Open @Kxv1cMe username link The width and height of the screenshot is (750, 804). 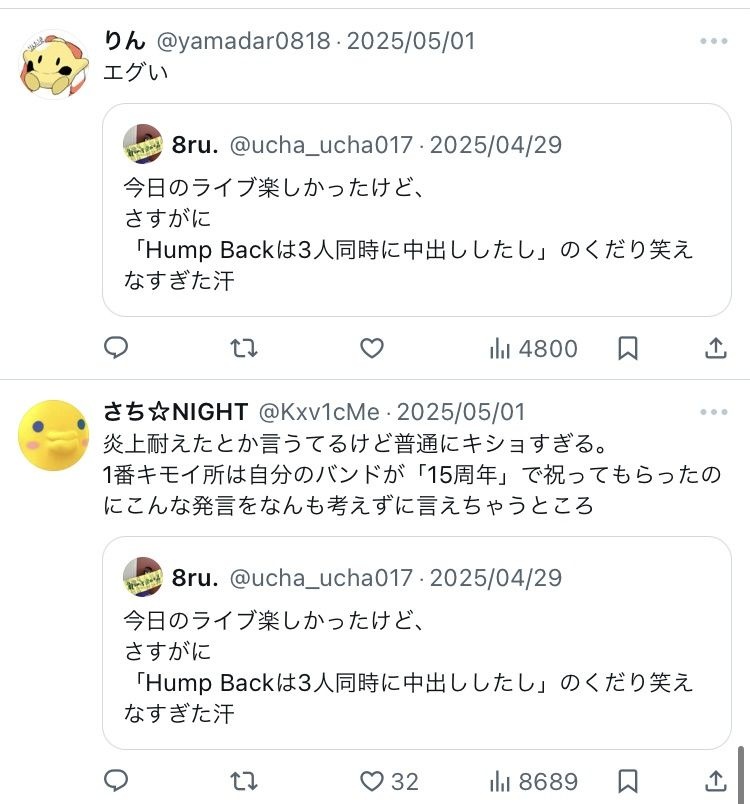tap(320, 412)
